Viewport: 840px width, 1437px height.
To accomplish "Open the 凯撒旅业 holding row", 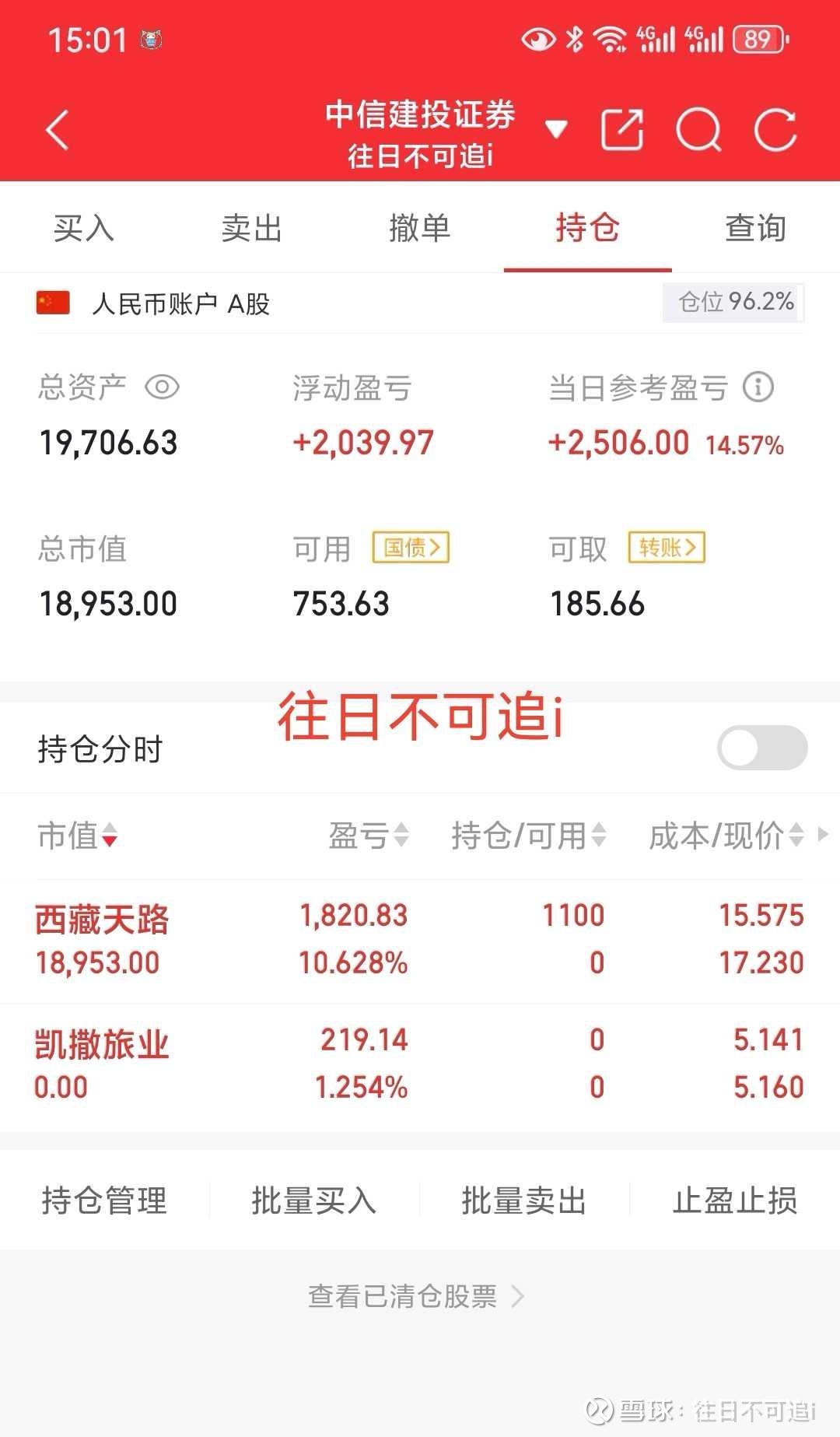I will pyautogui.click(x=420, y=1064).
